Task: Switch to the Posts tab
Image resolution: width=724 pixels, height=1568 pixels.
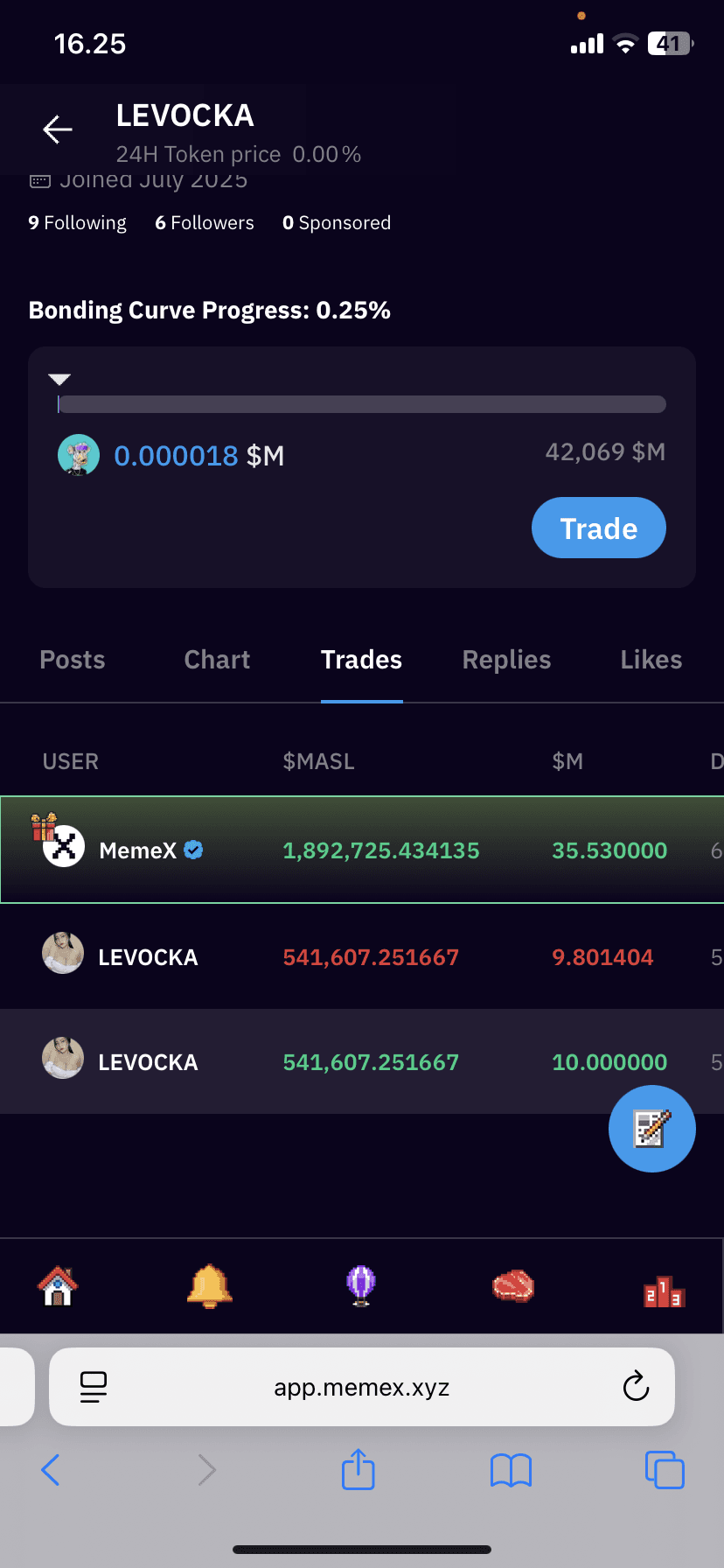Action: point(73,660)
